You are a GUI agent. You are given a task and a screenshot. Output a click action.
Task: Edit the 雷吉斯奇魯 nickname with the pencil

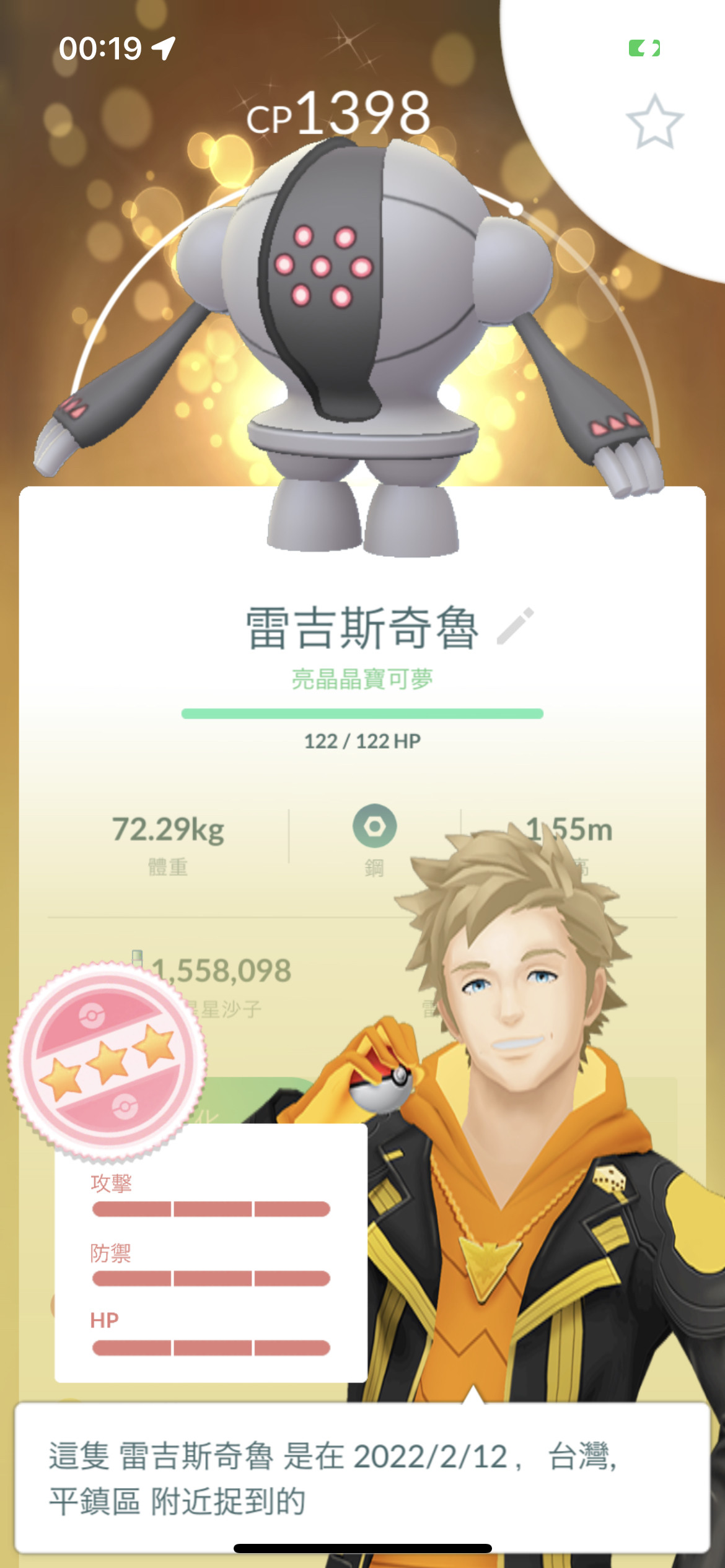[516, 626]
